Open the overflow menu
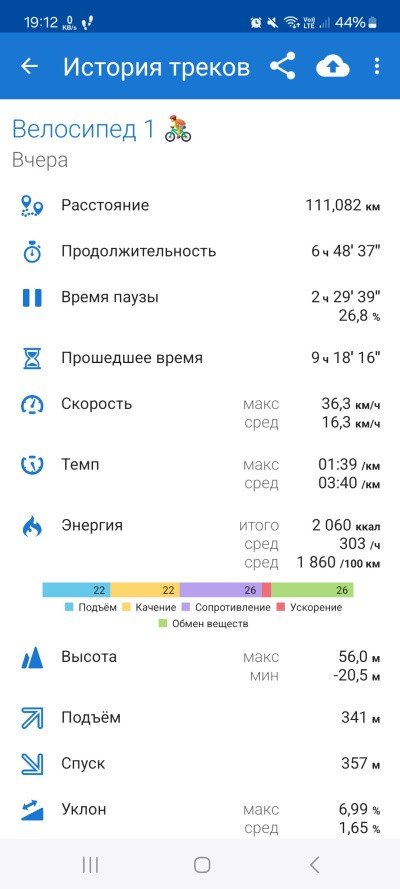Screen dimensions: 400x889 [377, 66]
